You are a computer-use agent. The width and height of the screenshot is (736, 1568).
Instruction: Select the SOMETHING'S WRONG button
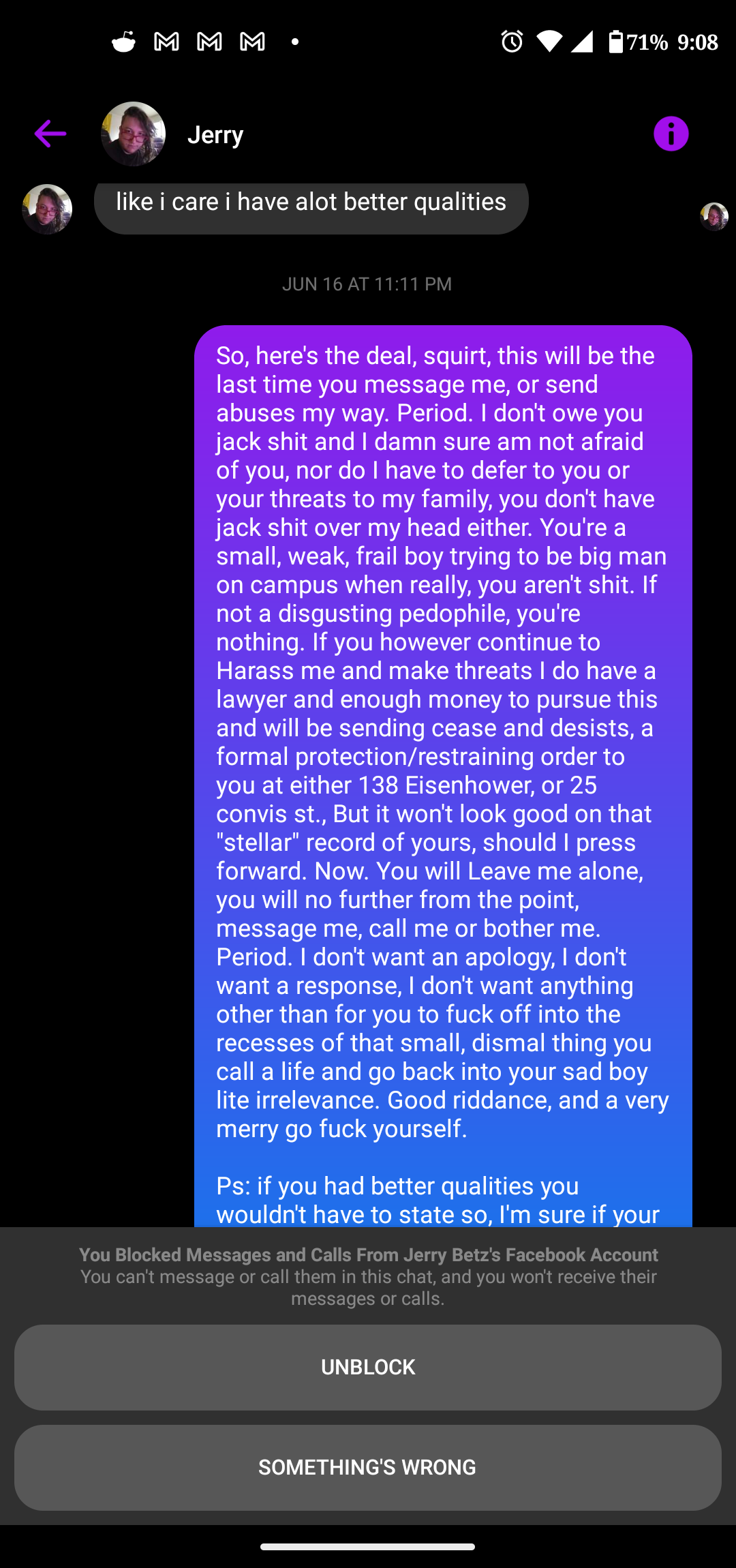click(368, 1467)
